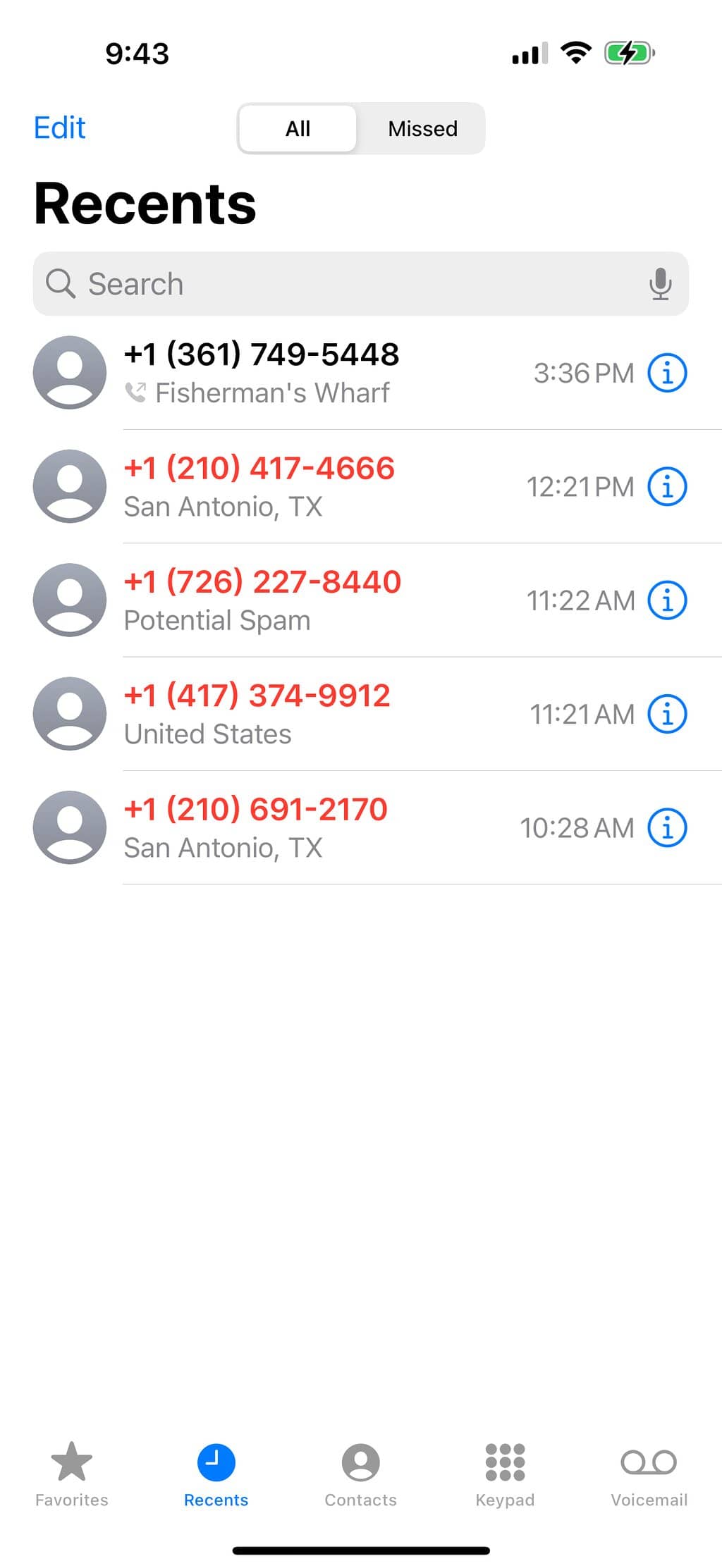Start voice dictation with the microphone icon
Image resolution: width=722 pixels, height=1568 pixels.
click(660, 284)
